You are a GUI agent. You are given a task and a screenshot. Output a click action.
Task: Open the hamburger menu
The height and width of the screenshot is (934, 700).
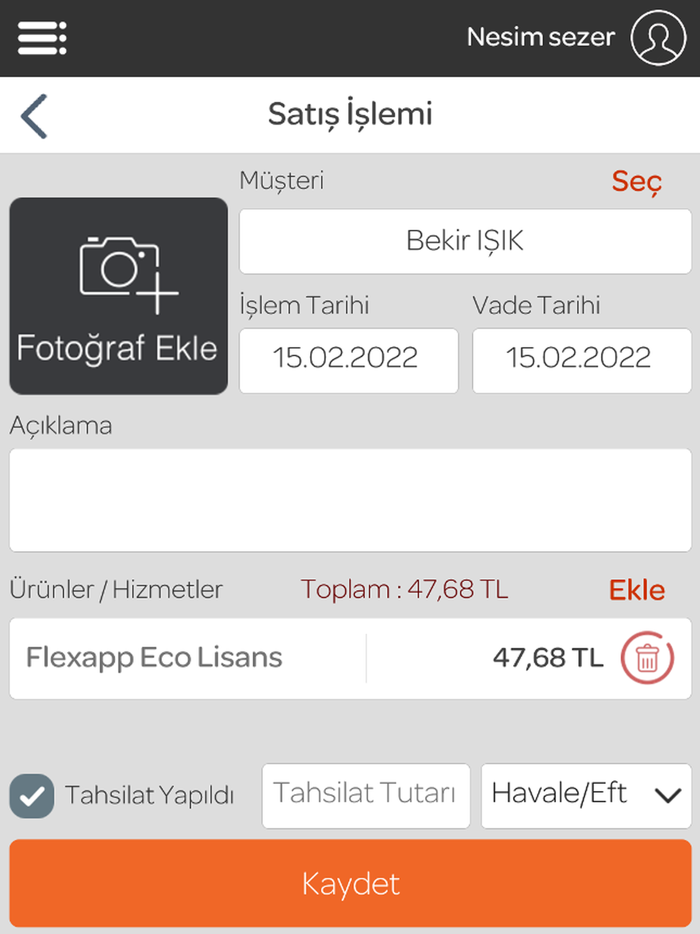pos(42,38)
